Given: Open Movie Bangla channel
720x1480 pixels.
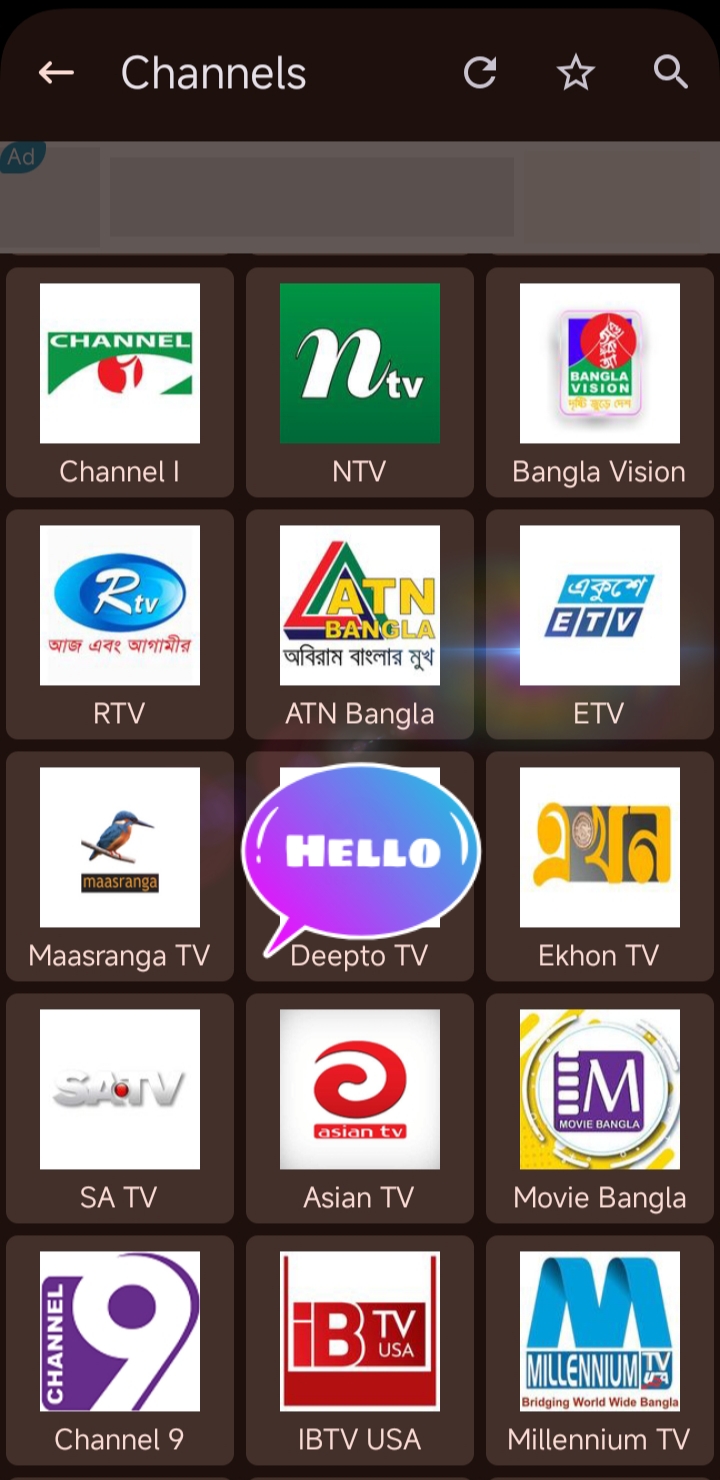Looking at the screenshot, I should 600,1107.
